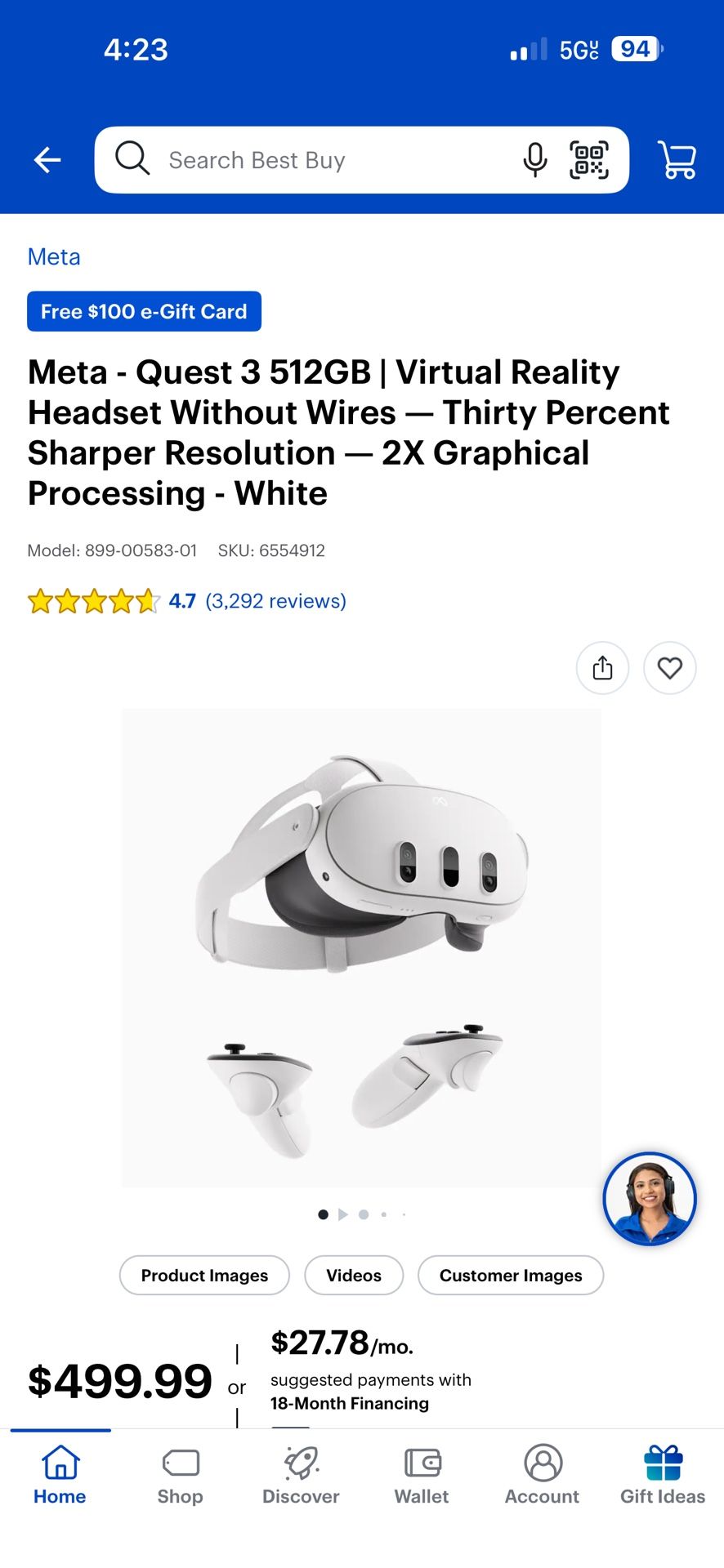This screenshot has height=1568, width=724.
Task: Select the Videos chip
Action: click(x=354, y=1275)
